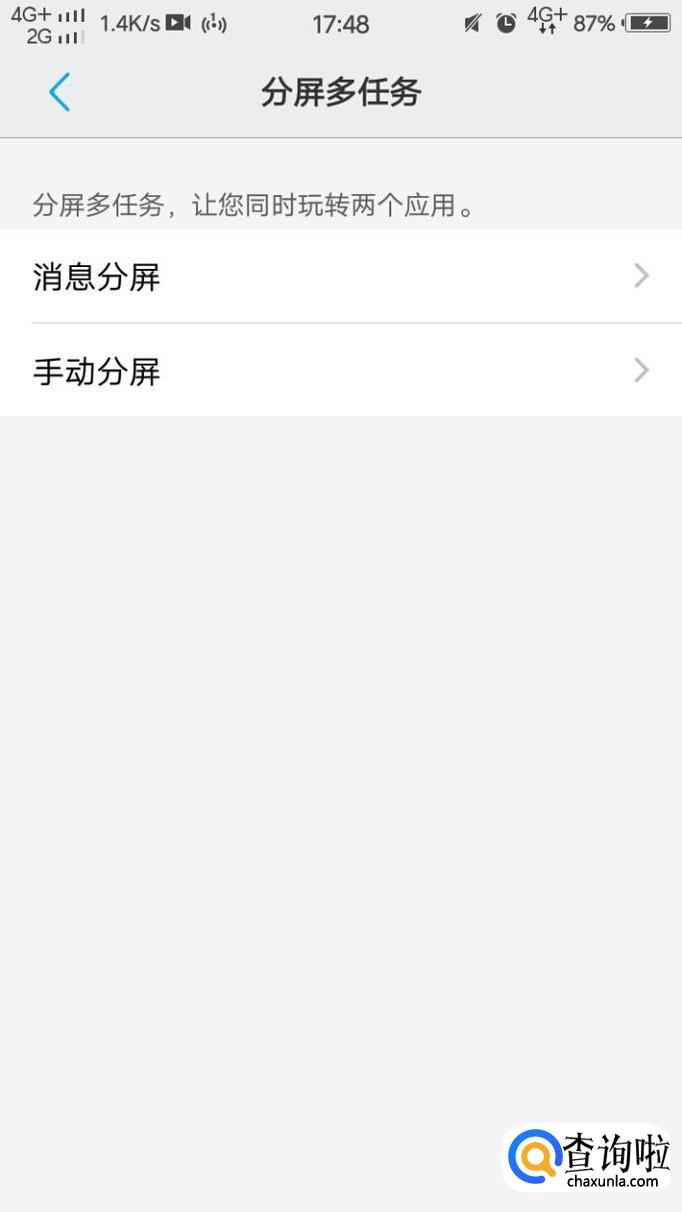This screenshot has height=1212, width=682.
Task: Open 消息分屏 settings
Action: (x=340, y=276)
